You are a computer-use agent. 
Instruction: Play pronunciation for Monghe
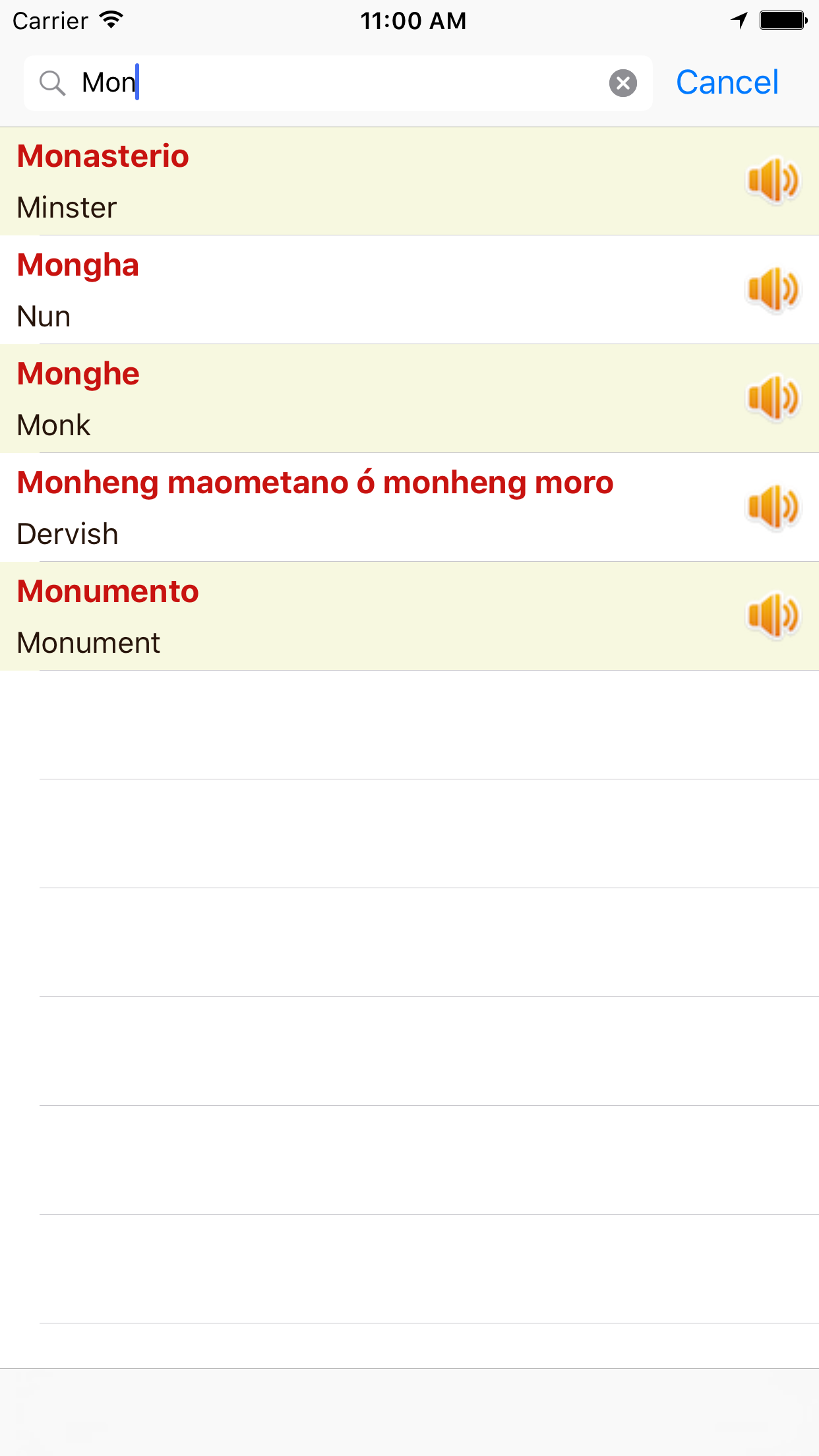click(773, 398)
